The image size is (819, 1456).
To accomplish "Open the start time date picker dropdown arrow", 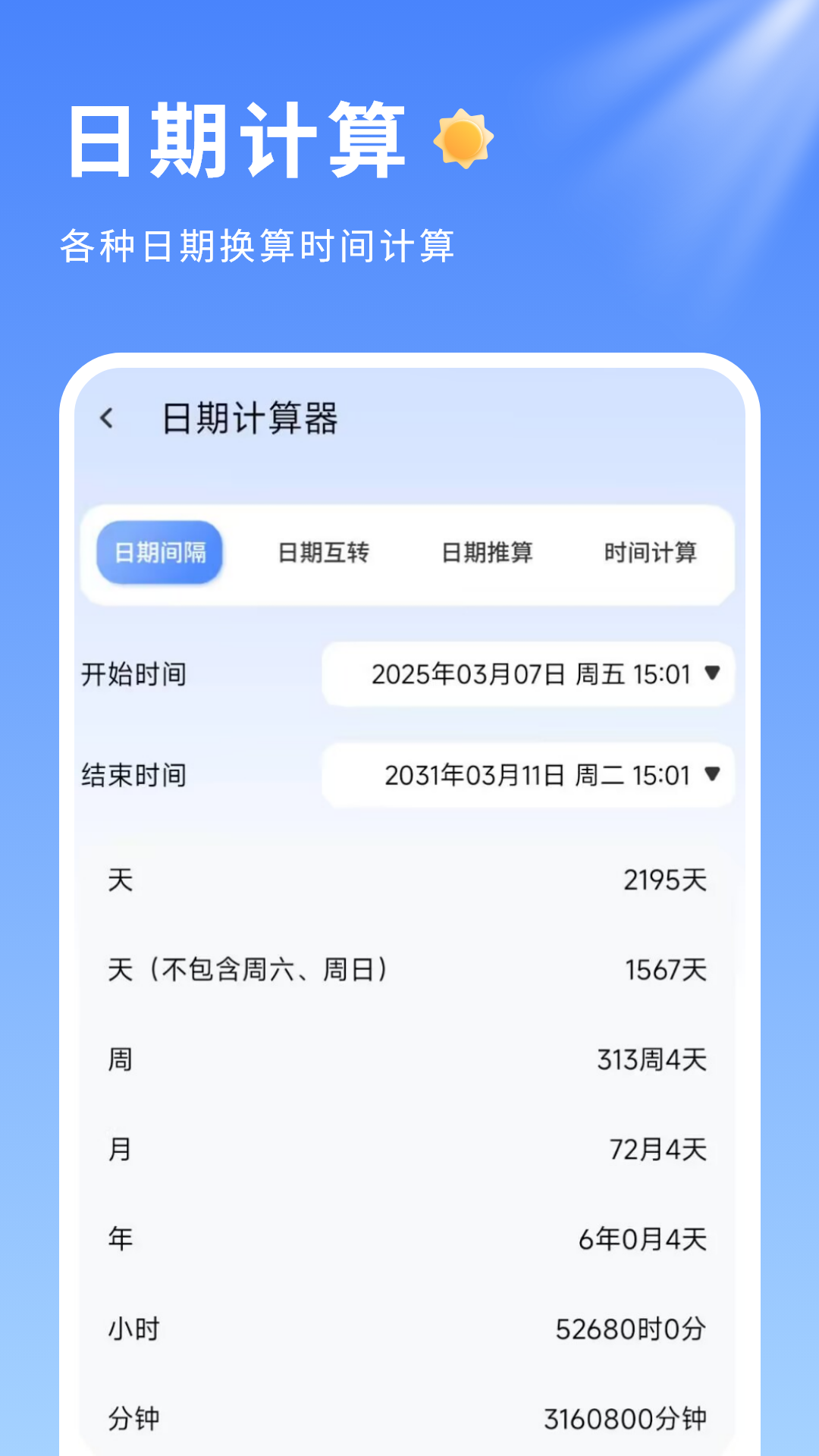I will [x=711, y=673].
